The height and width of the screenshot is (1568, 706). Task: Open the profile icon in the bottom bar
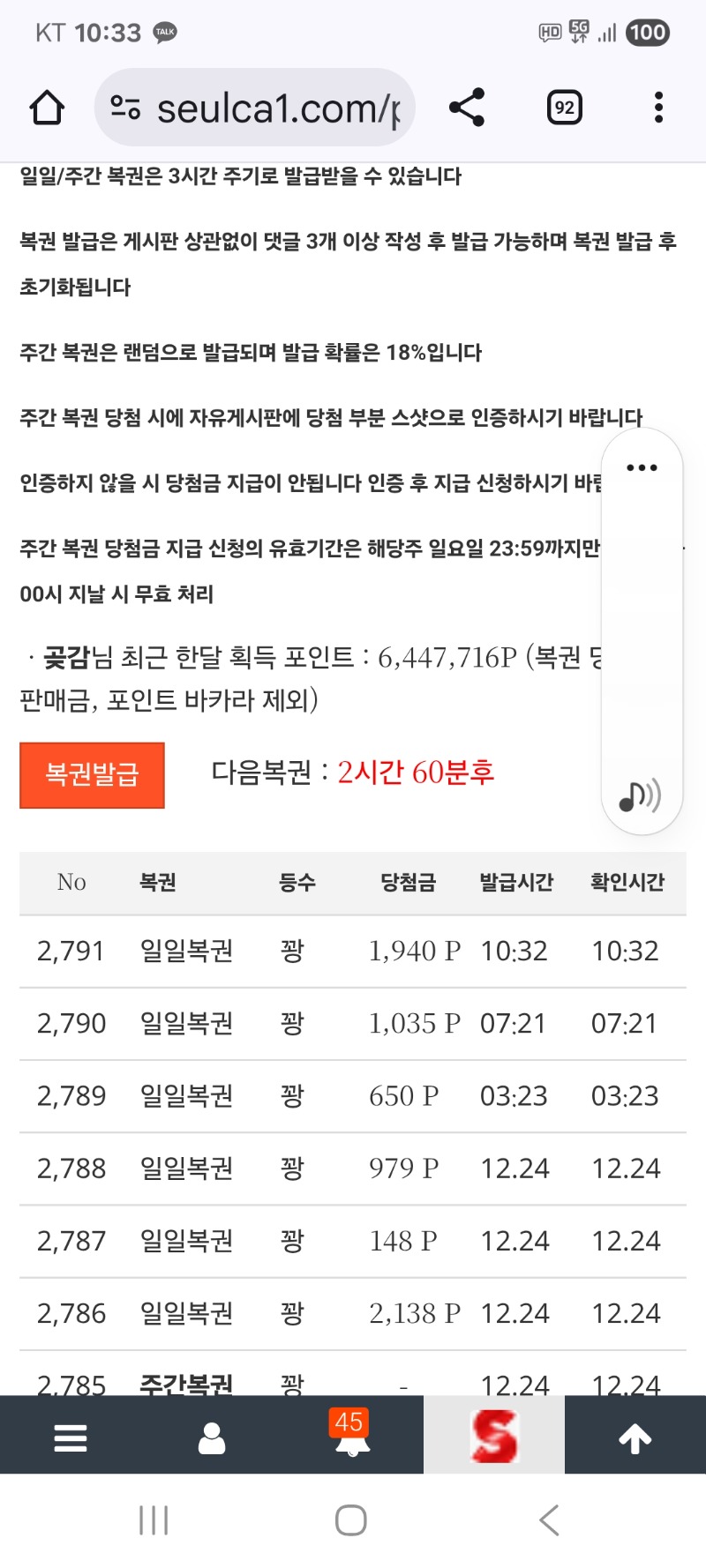212,1437
